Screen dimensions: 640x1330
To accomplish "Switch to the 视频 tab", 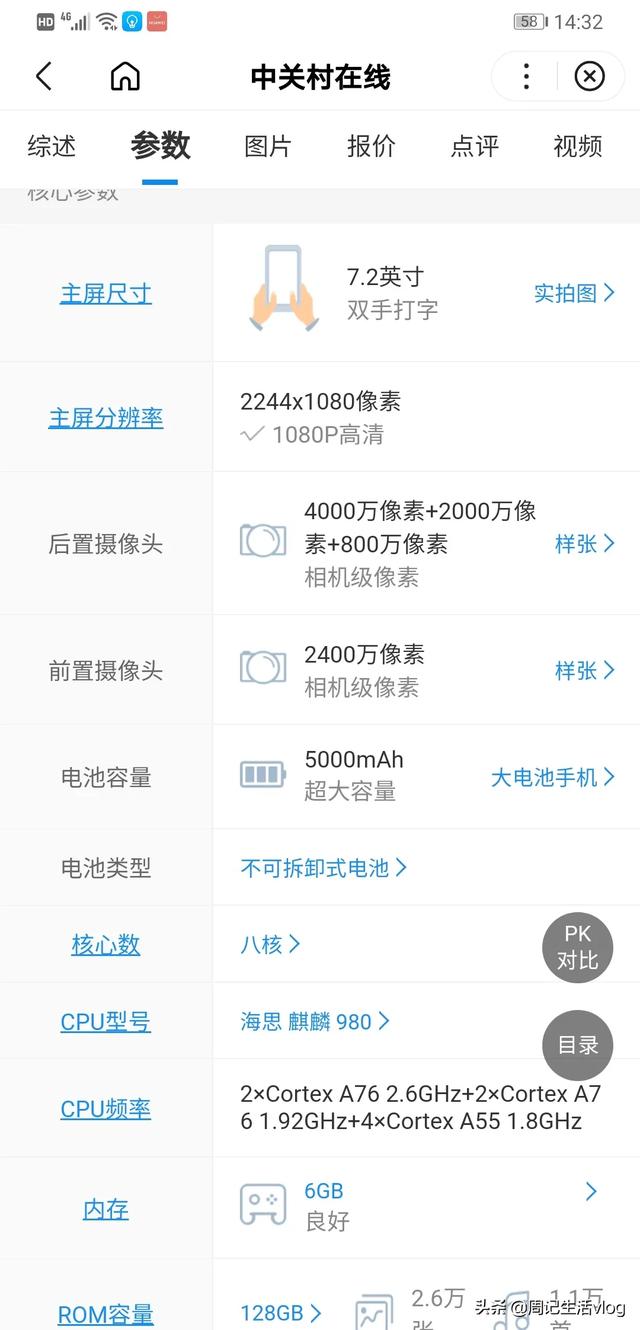I will 578,146.
